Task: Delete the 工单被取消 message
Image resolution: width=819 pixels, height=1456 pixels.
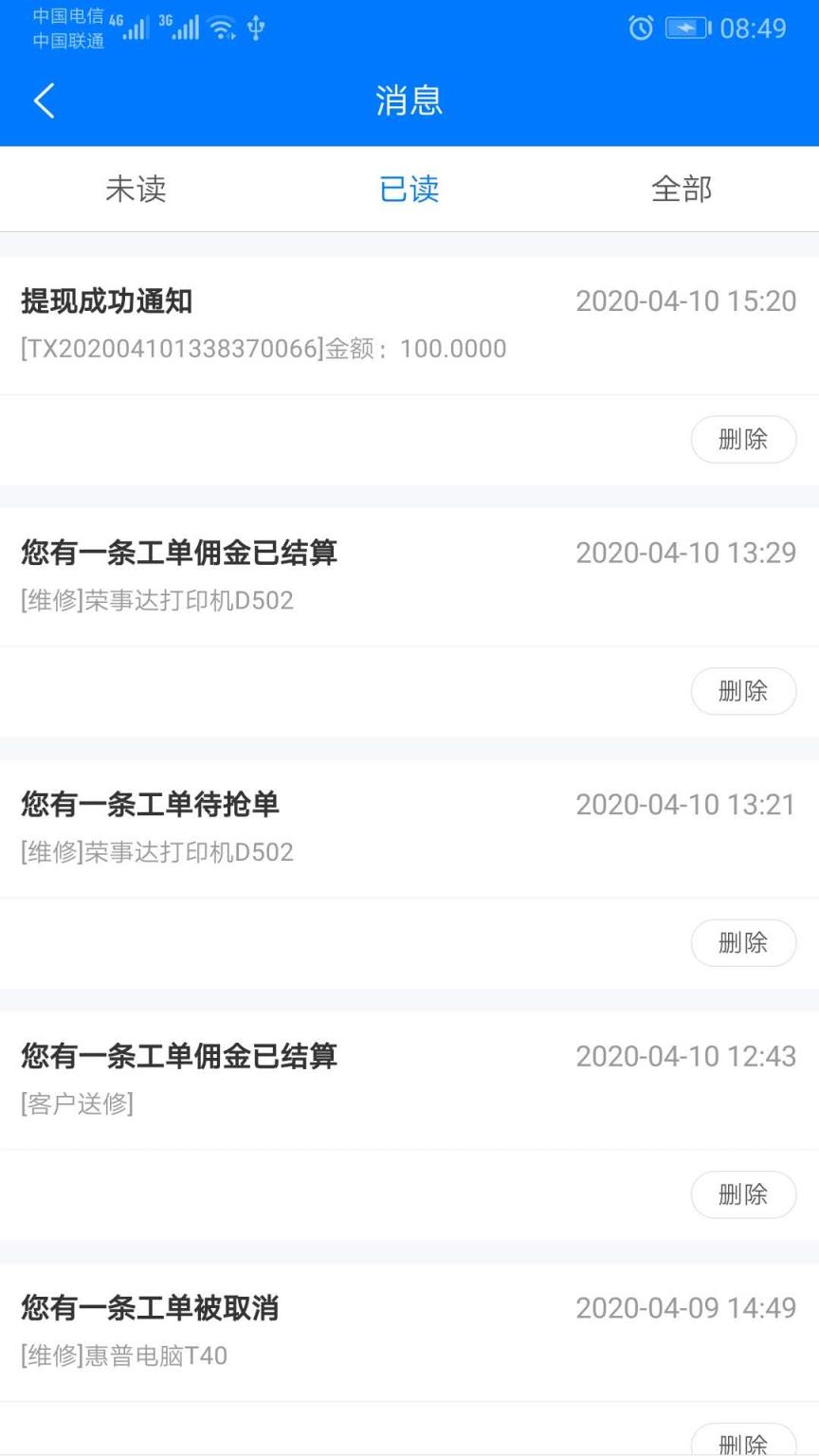Action: (743, 1443)
